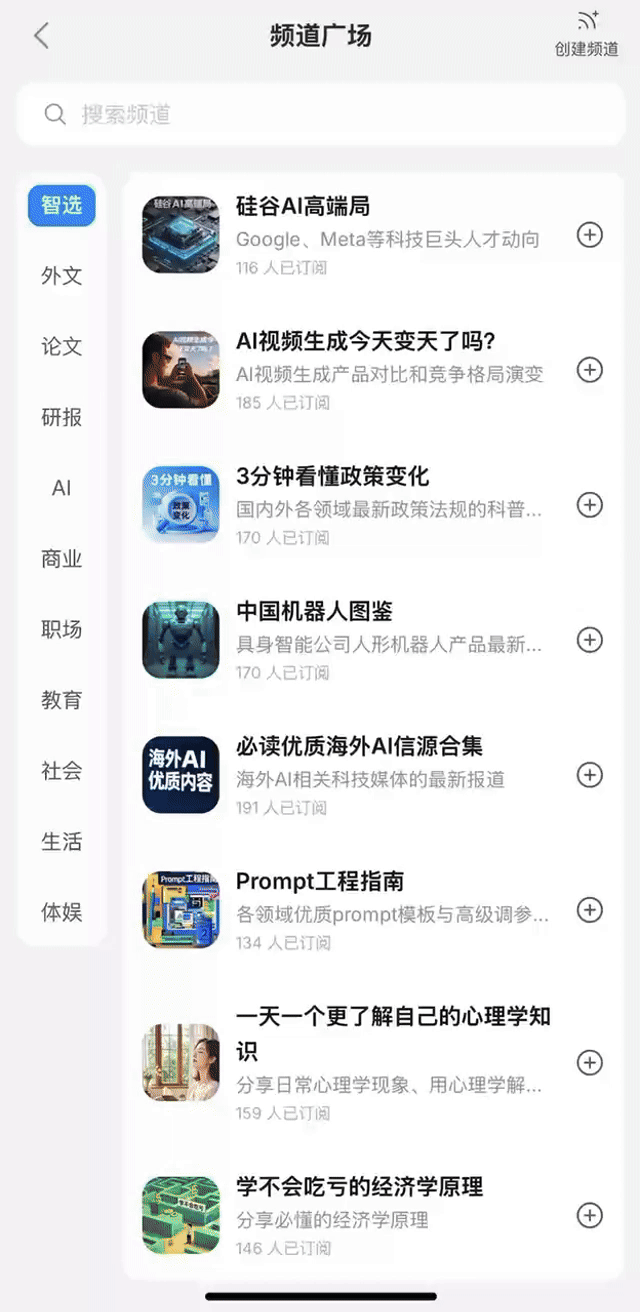The width and height of the screenshot is (640, 1312).
Task: Switch to the 职场 category
Action: [x=62, y=629]
